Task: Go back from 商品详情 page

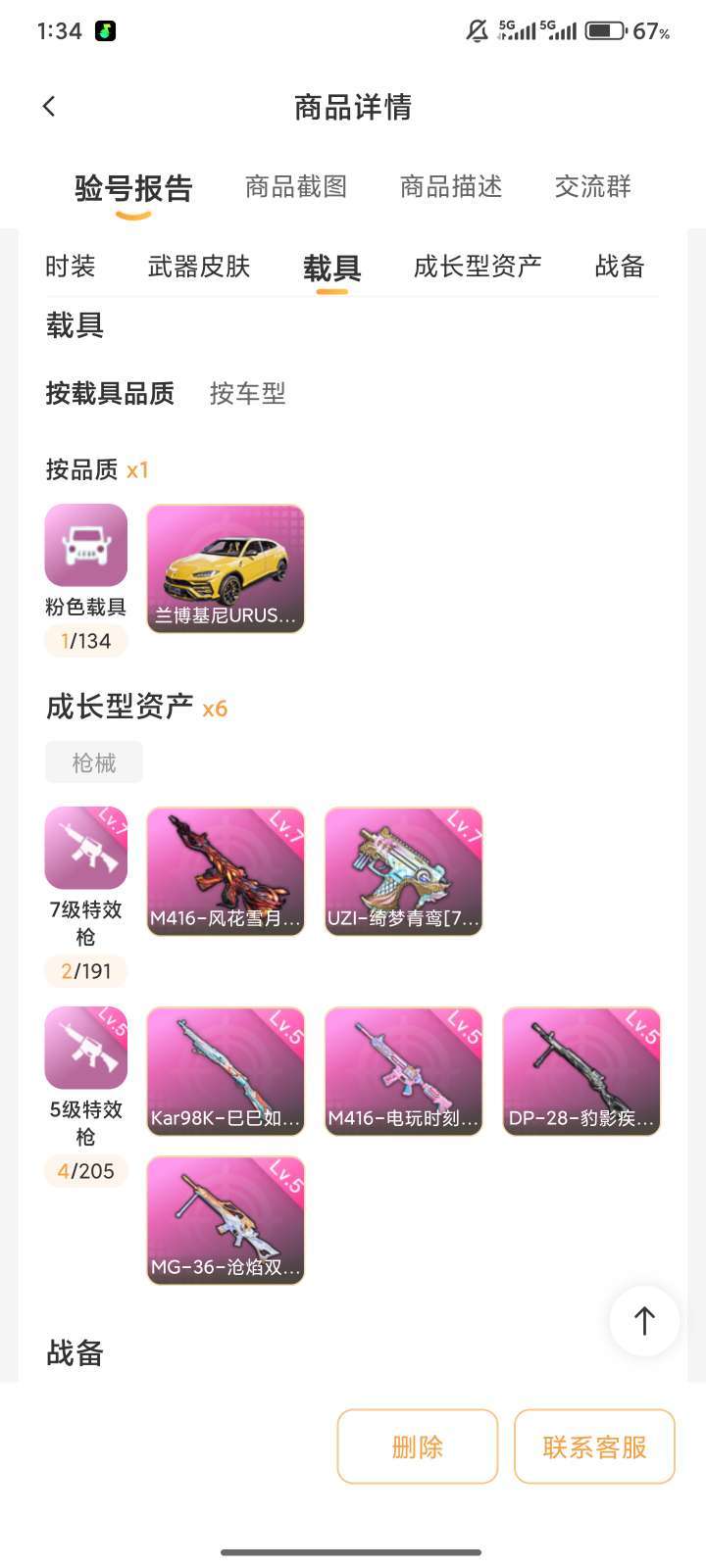Action: tap(49, 107)
